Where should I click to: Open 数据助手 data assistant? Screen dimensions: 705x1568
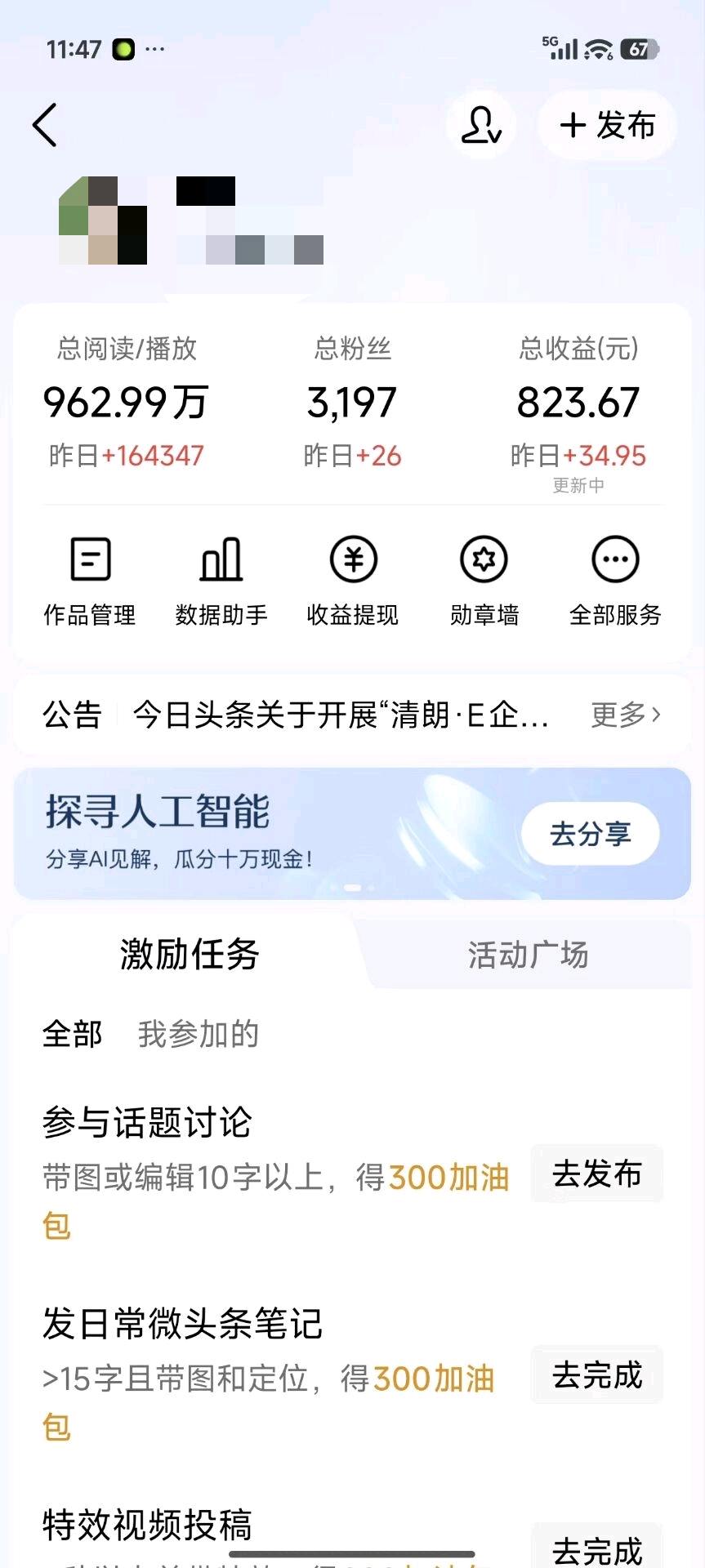click(x=221, y=580)
